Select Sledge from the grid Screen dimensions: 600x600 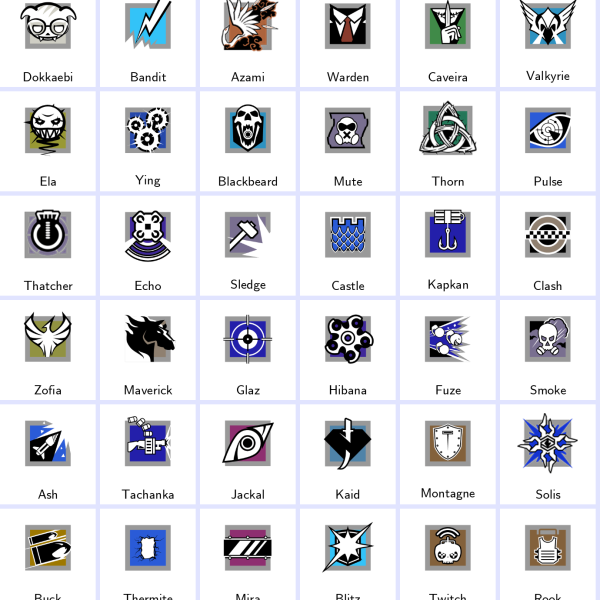pyautogui.click(x=248, y=243)
